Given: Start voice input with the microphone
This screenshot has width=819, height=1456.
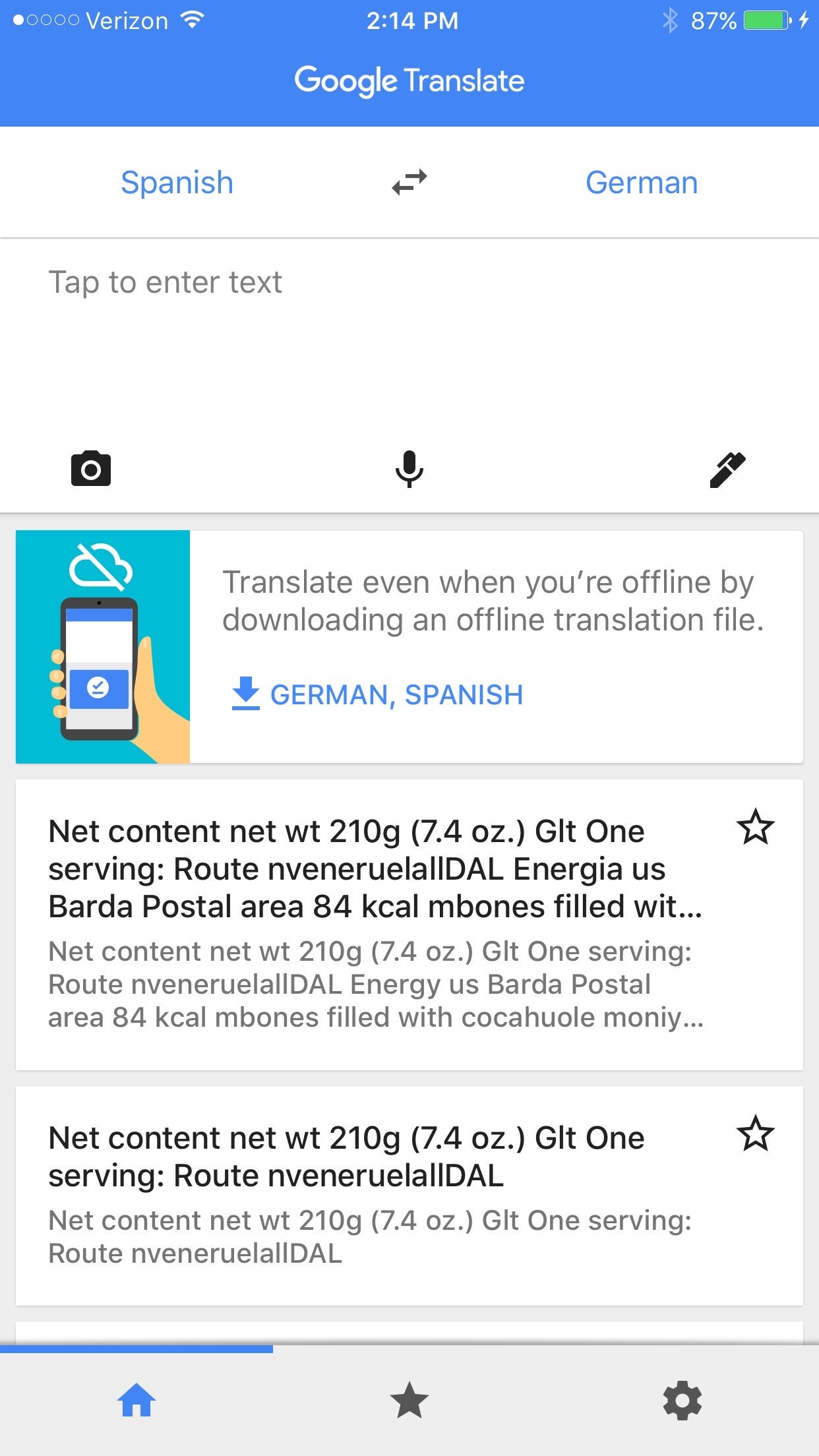Looking at the screenshot, I should [409, 469].
